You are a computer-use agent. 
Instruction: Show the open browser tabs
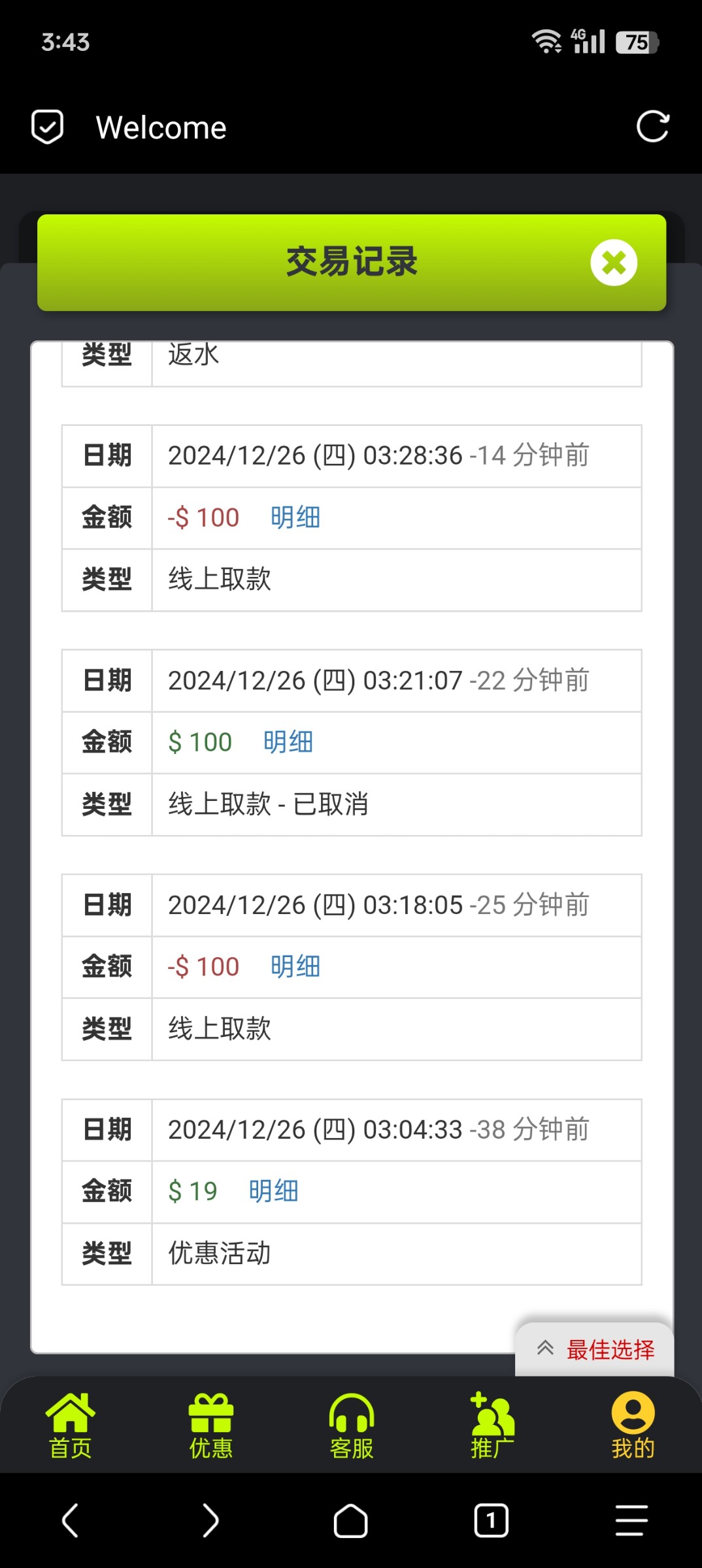492,1520
